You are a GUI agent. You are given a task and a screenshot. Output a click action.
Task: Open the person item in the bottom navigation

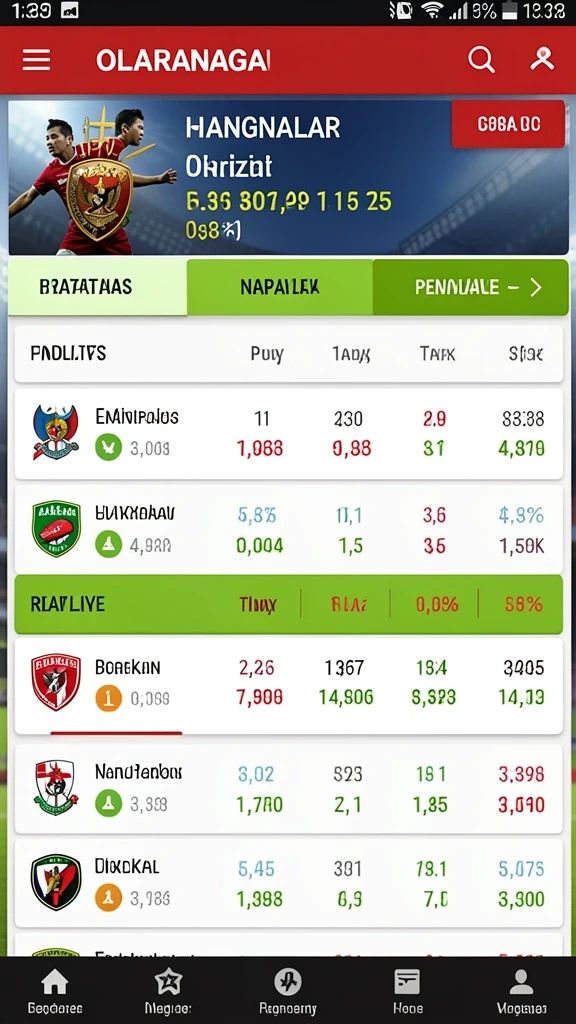(x=521, y=991)
